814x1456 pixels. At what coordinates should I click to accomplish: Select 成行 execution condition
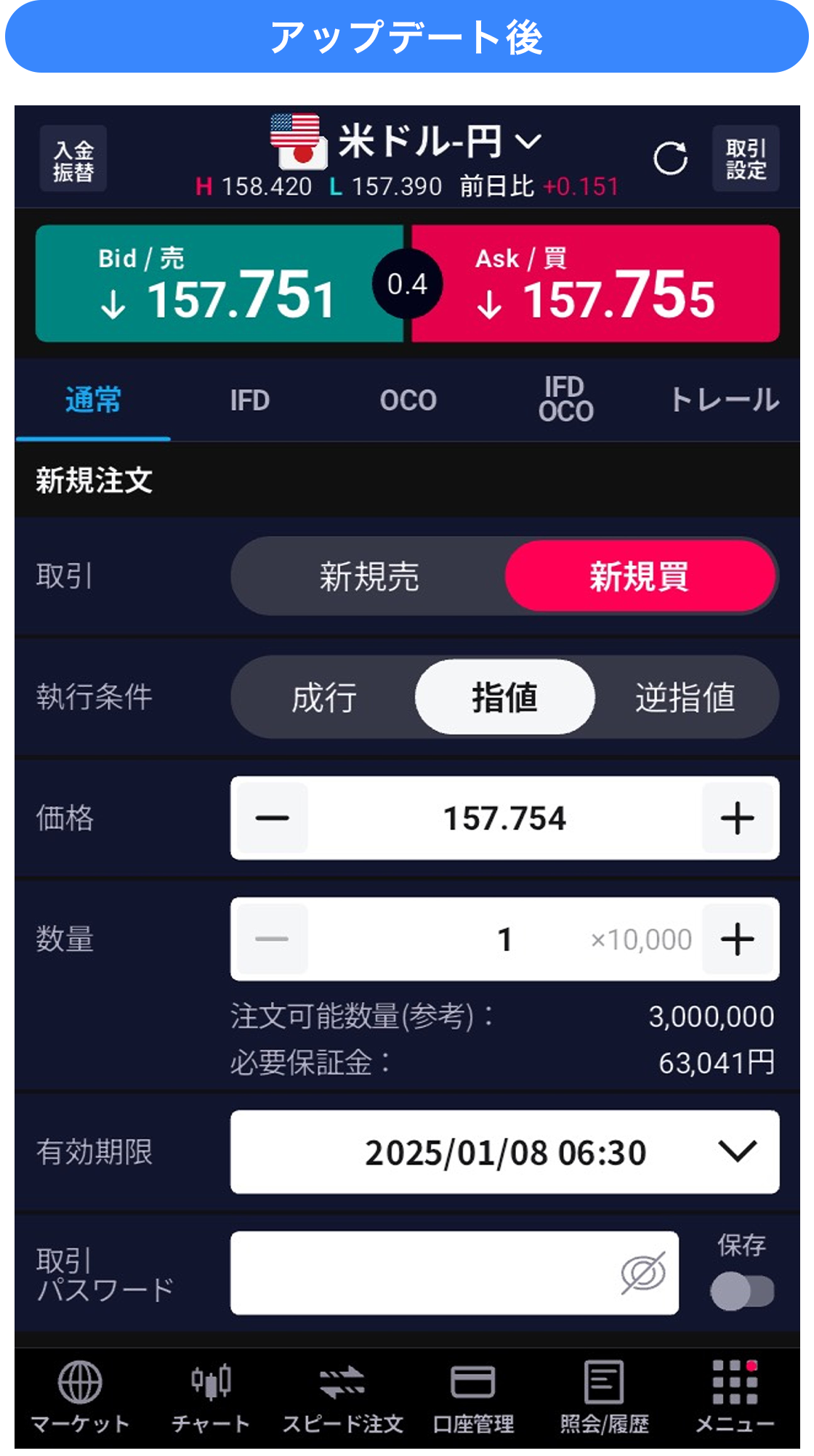click(324, 697)
